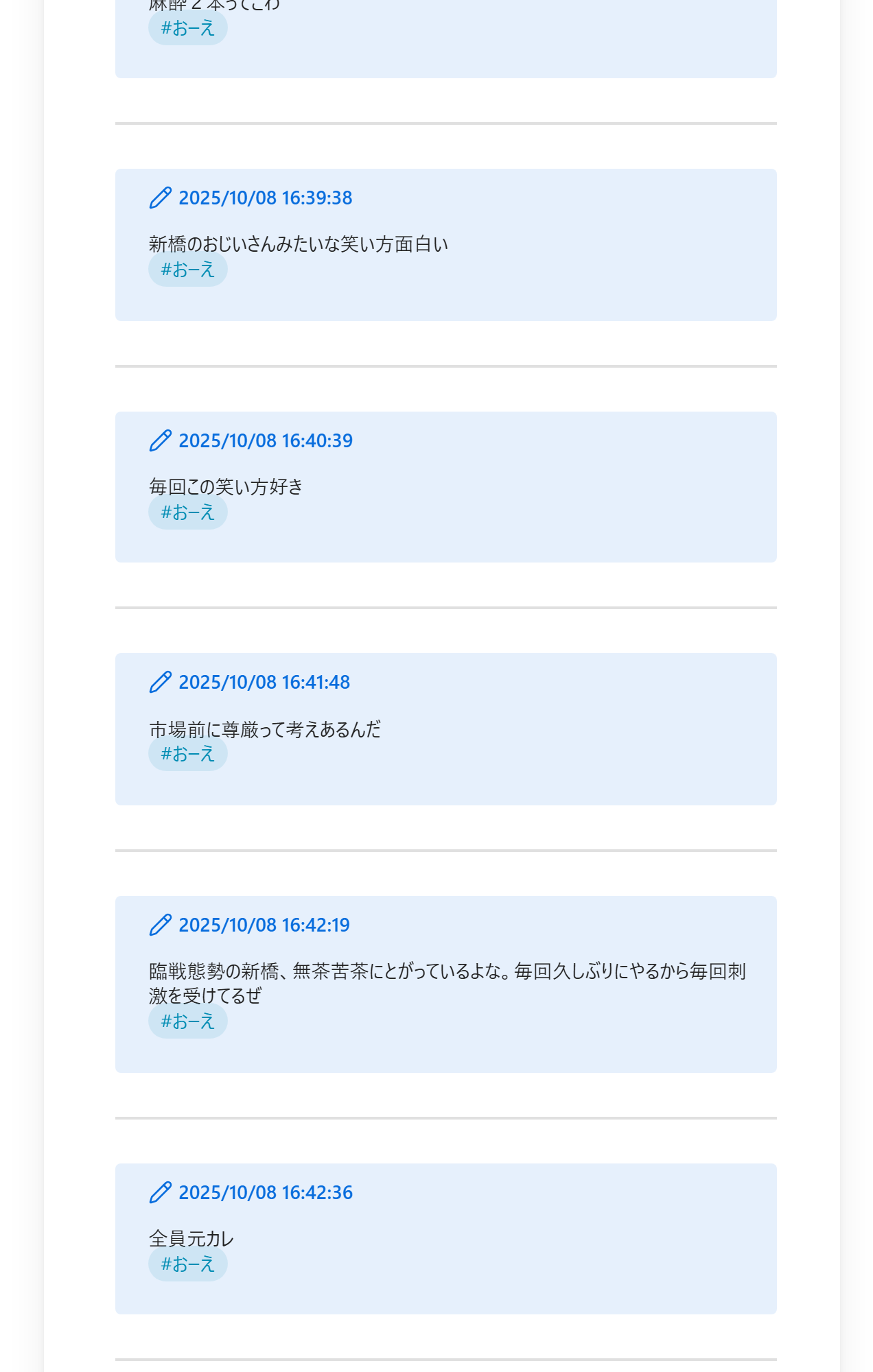Viewport: 873px width, 1372px height.
Task: Tap #おーえ tag under 新橋のおじいさん post
Action: point(187,270)
